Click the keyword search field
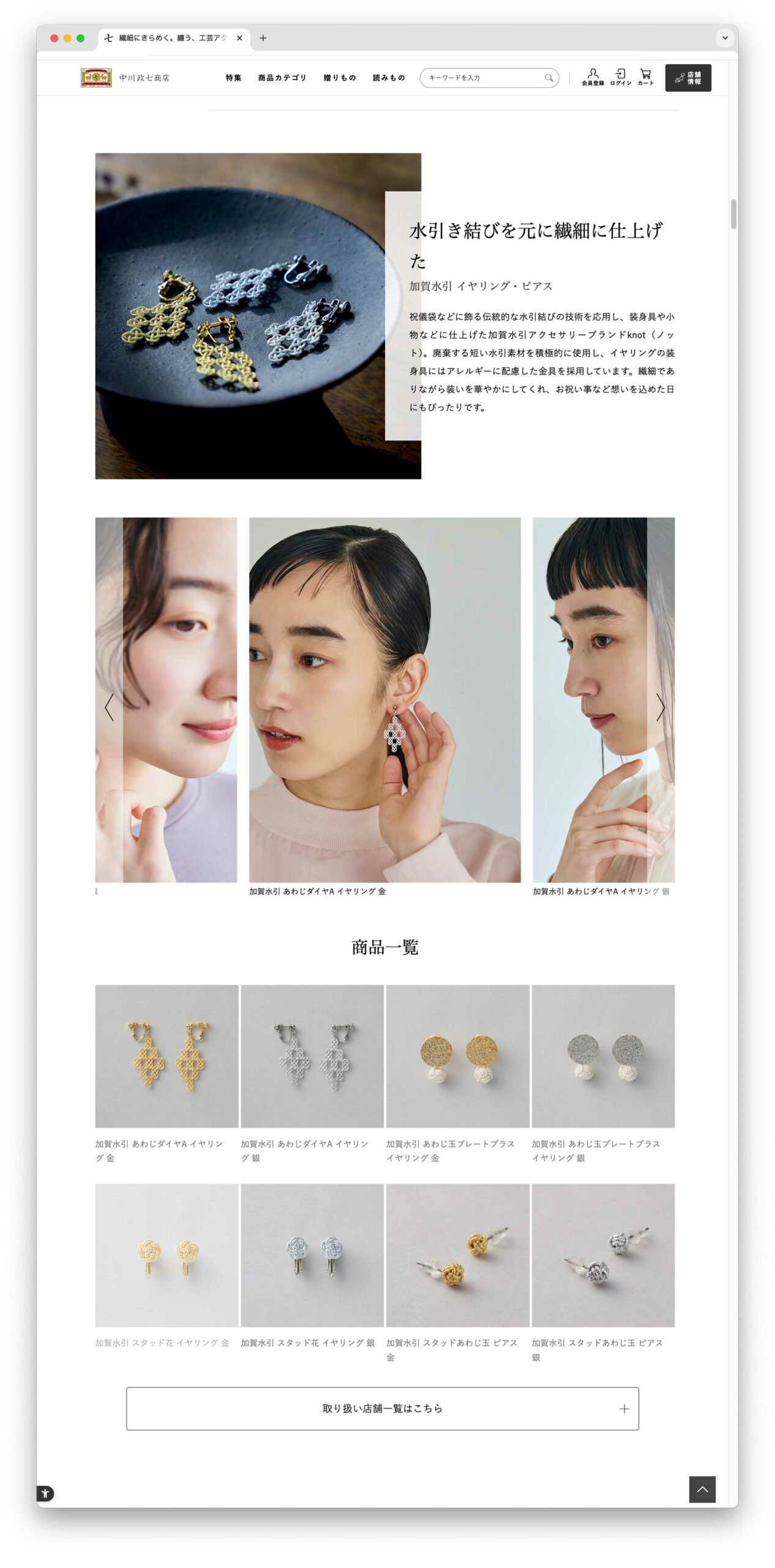 click(x=484, y=78)
